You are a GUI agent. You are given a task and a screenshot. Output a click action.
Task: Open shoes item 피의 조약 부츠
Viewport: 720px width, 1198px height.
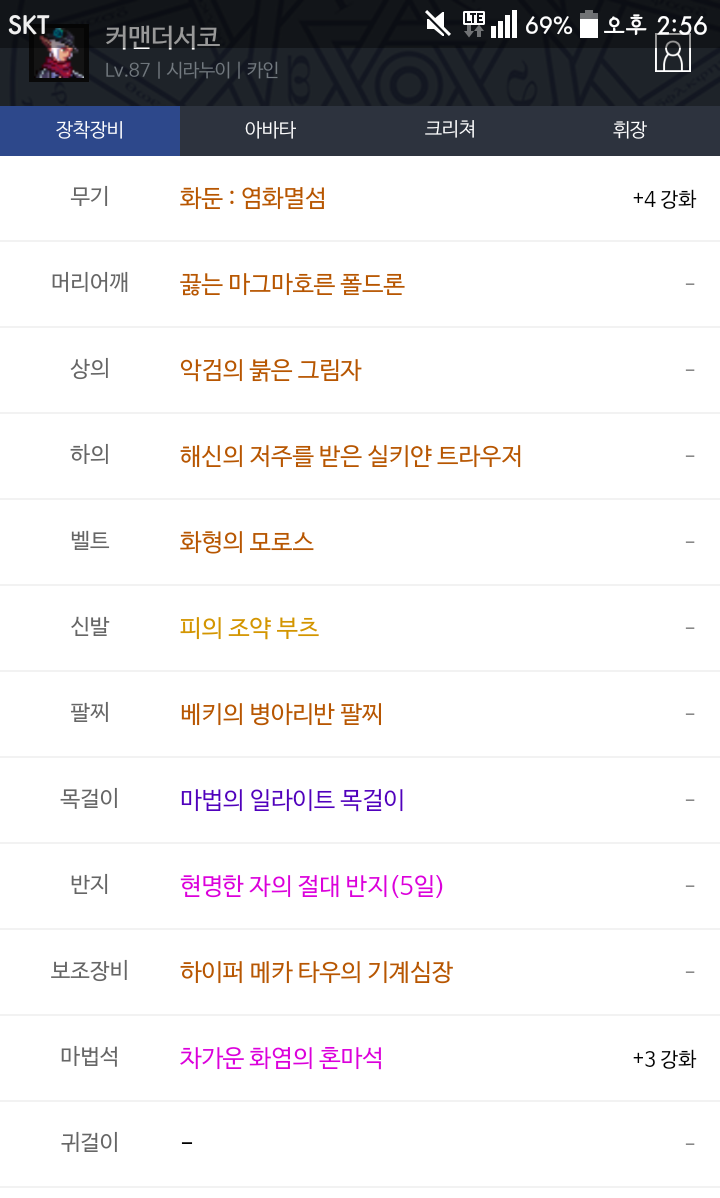[249, 628]
